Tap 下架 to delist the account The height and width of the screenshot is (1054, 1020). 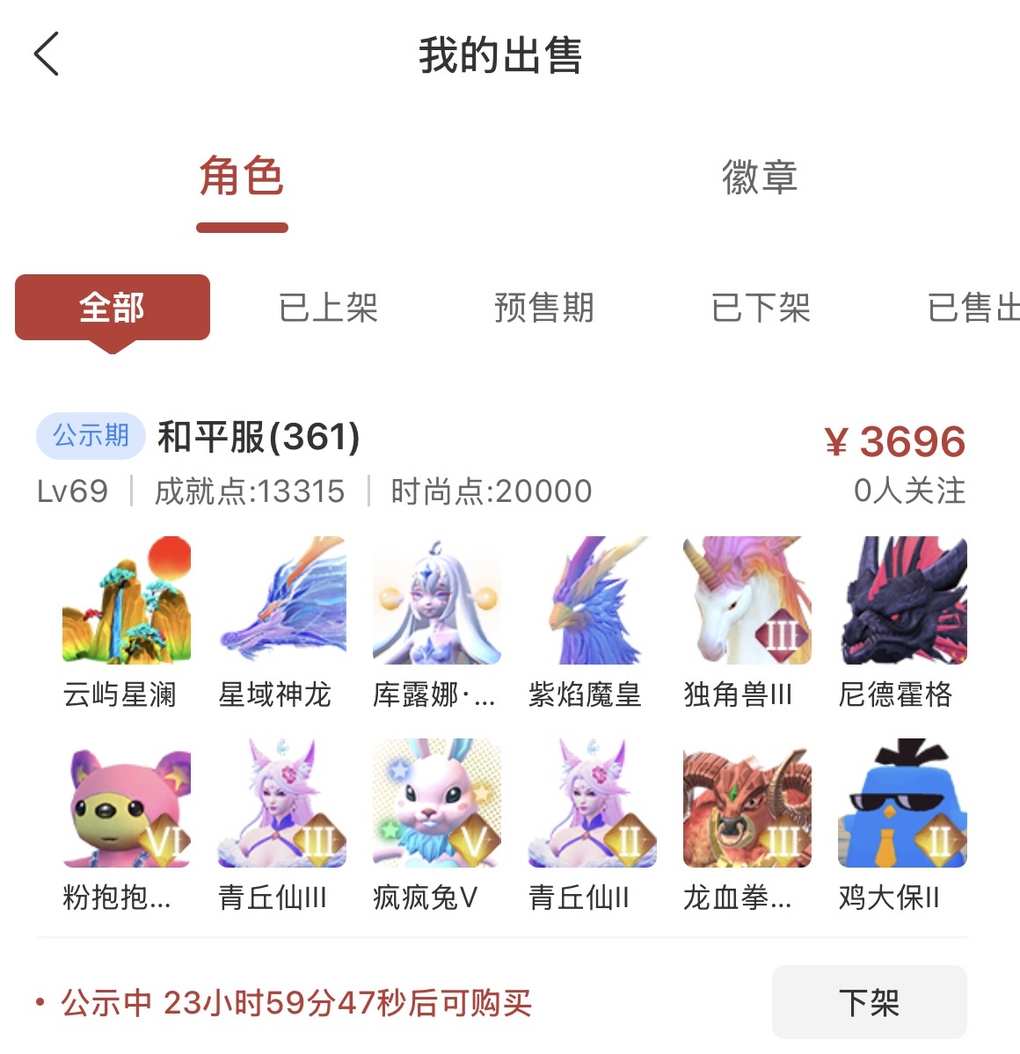[869, 1002]
